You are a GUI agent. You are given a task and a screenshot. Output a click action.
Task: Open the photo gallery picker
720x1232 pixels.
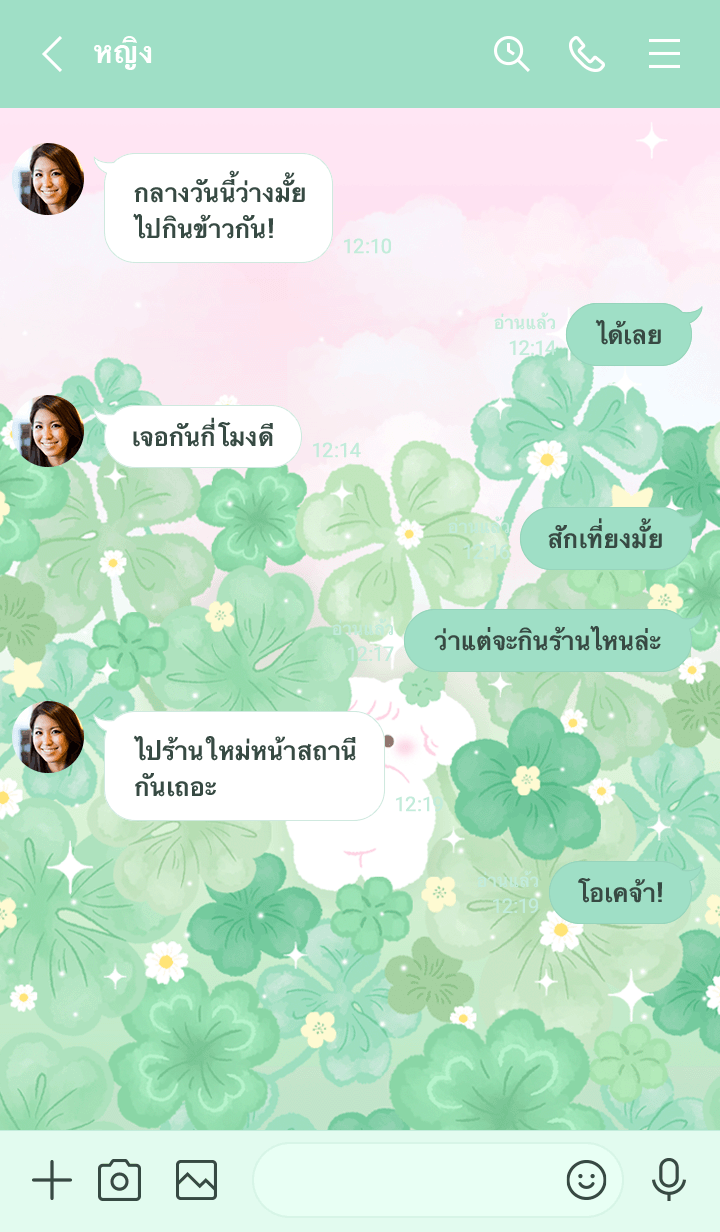[196, 1181]
